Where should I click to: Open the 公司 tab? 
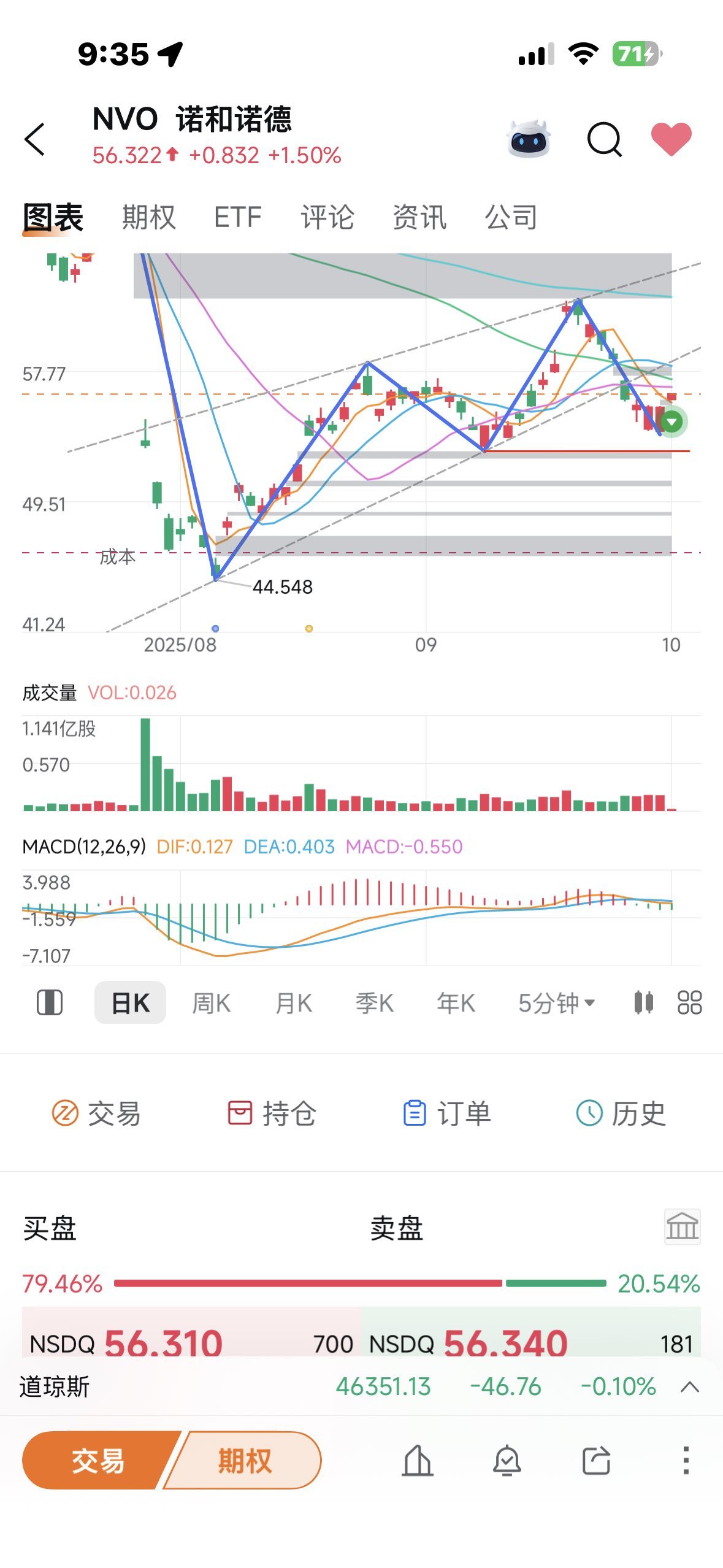coord(511,217)
